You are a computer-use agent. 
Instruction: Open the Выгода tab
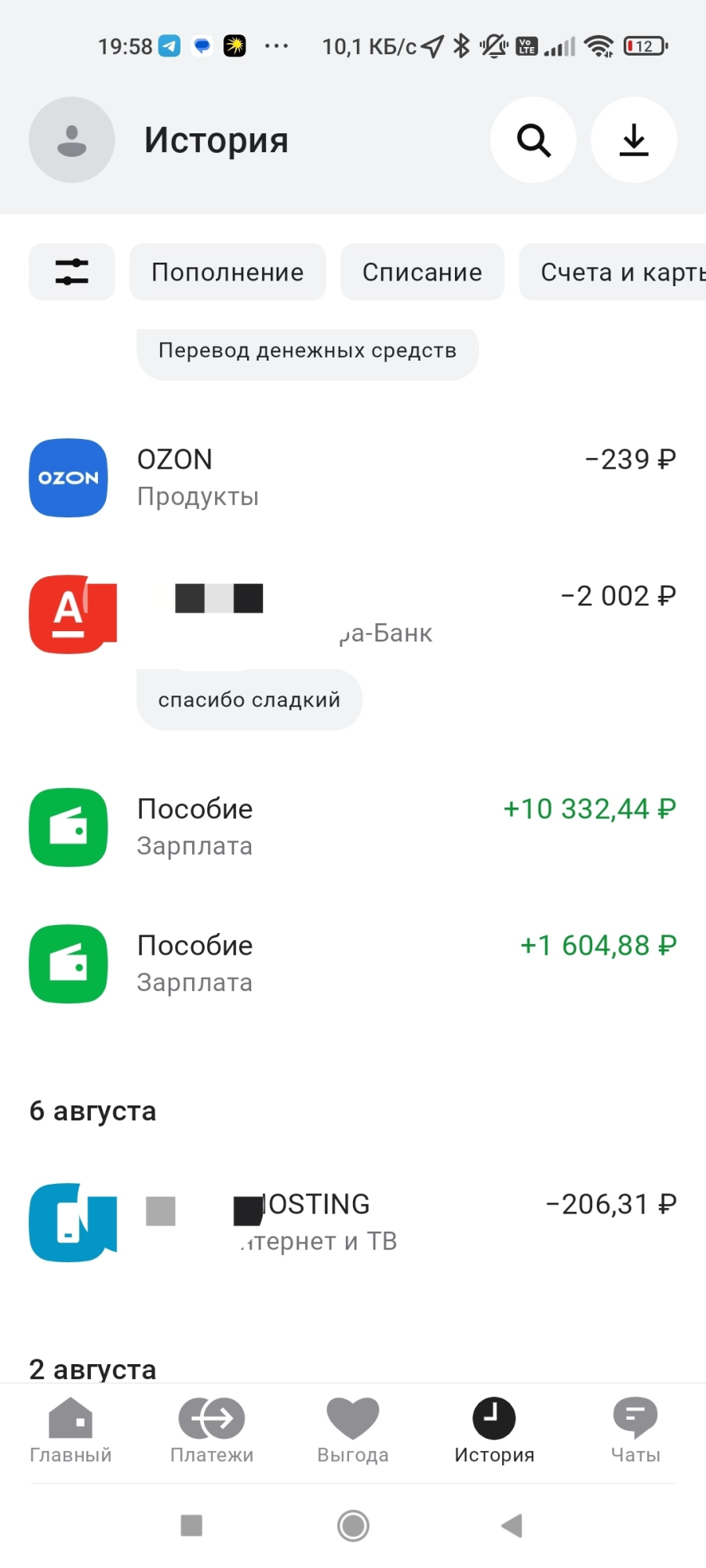pos(353,1431)
